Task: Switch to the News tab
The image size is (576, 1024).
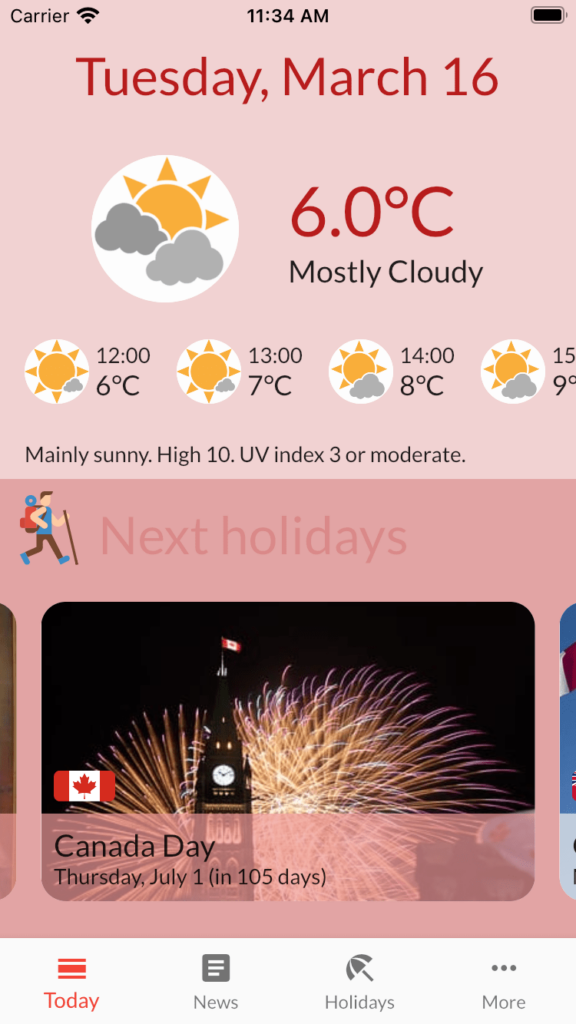Action: [216, 982]
